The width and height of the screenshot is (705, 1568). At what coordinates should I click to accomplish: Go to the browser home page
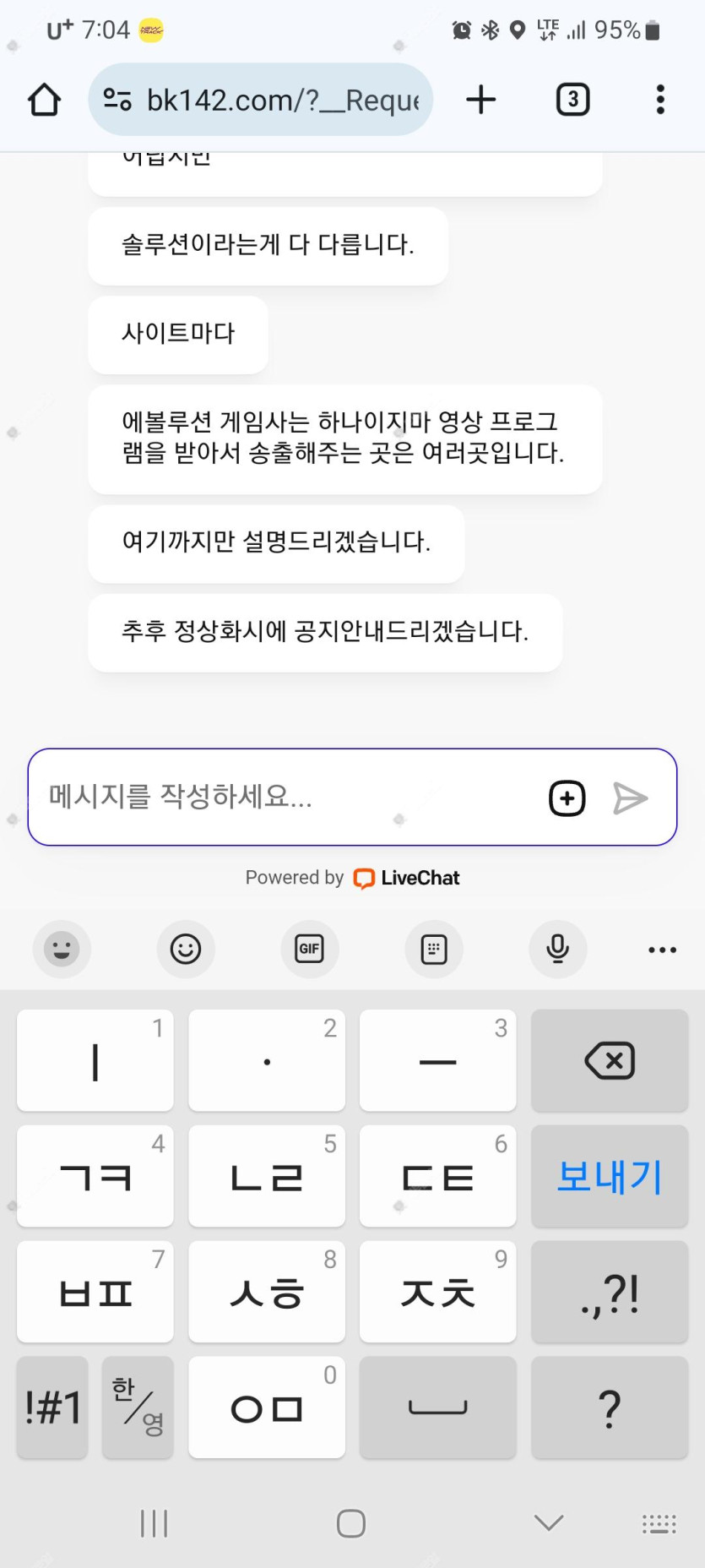[x=45, y=100]
